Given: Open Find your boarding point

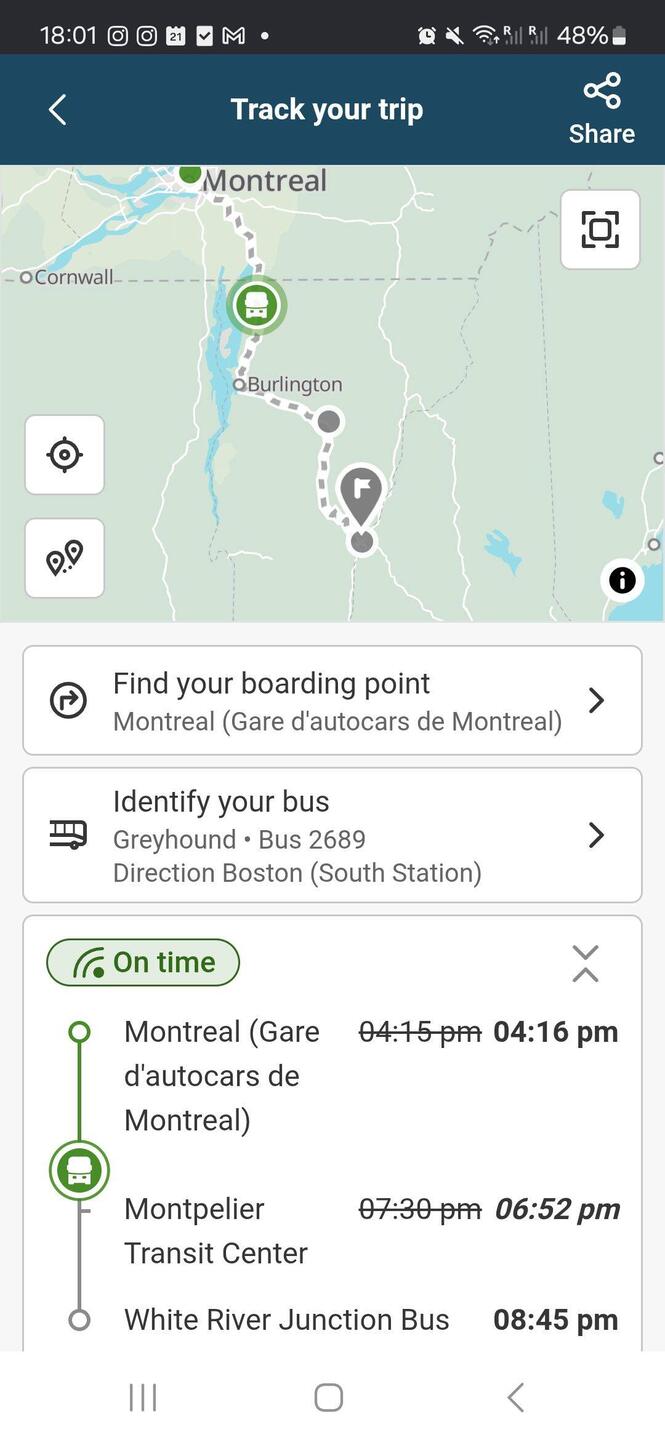Looking at the screenshot, I should click(332, 700).
